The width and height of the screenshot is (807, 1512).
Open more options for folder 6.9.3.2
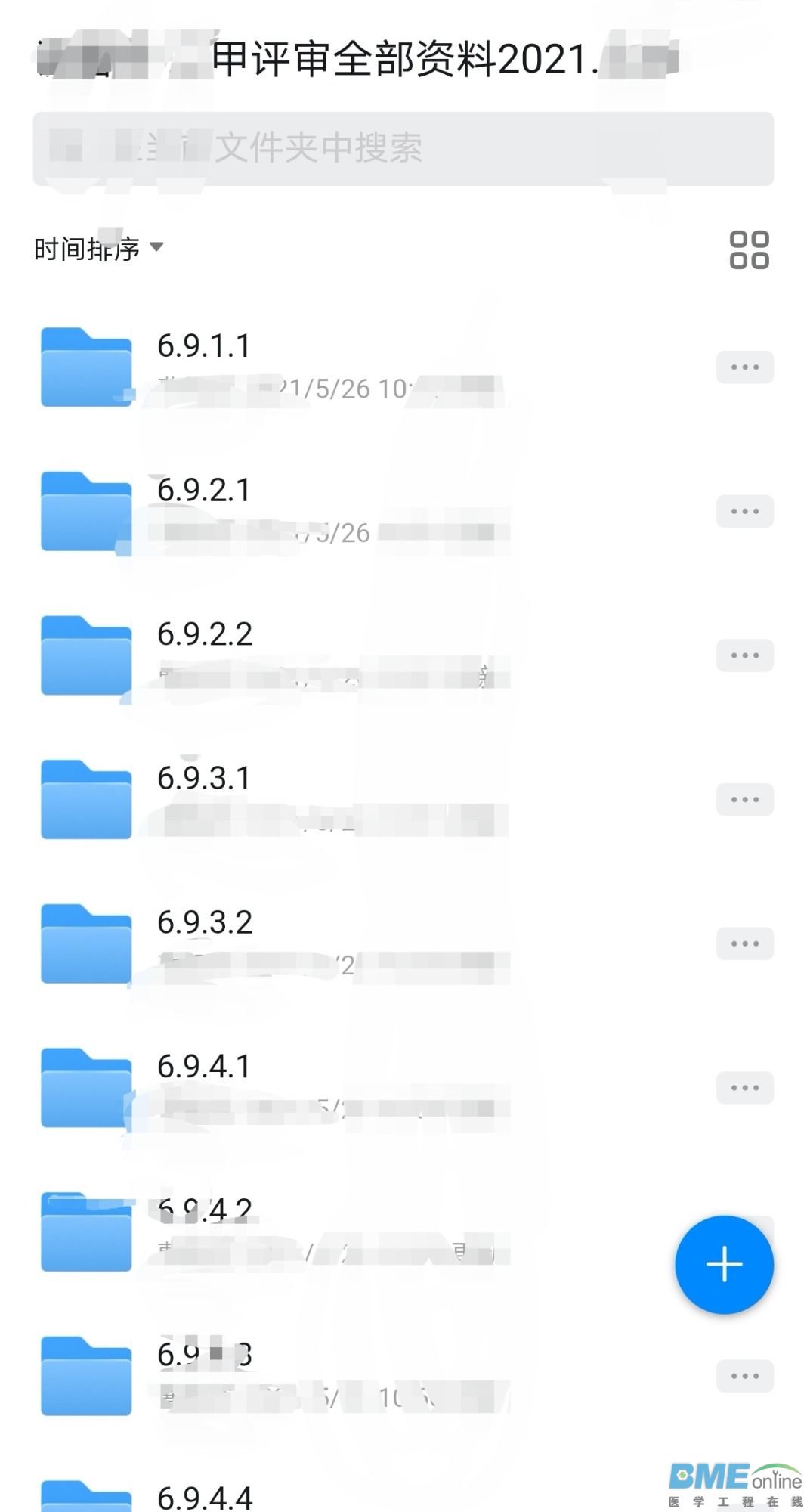pos(744,943)
